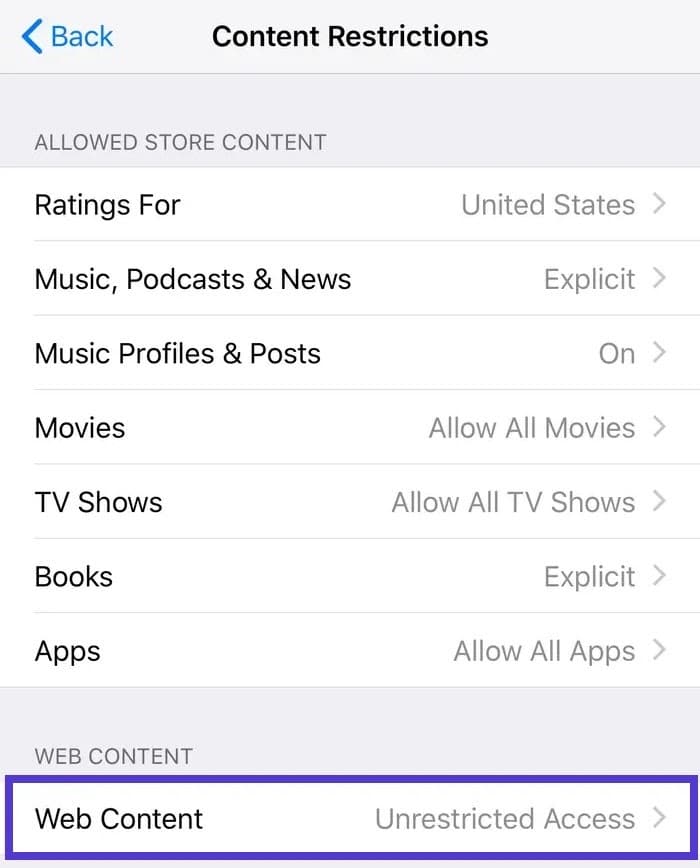Open Music Profiles & Posts setting

click(x=350, y=353)
